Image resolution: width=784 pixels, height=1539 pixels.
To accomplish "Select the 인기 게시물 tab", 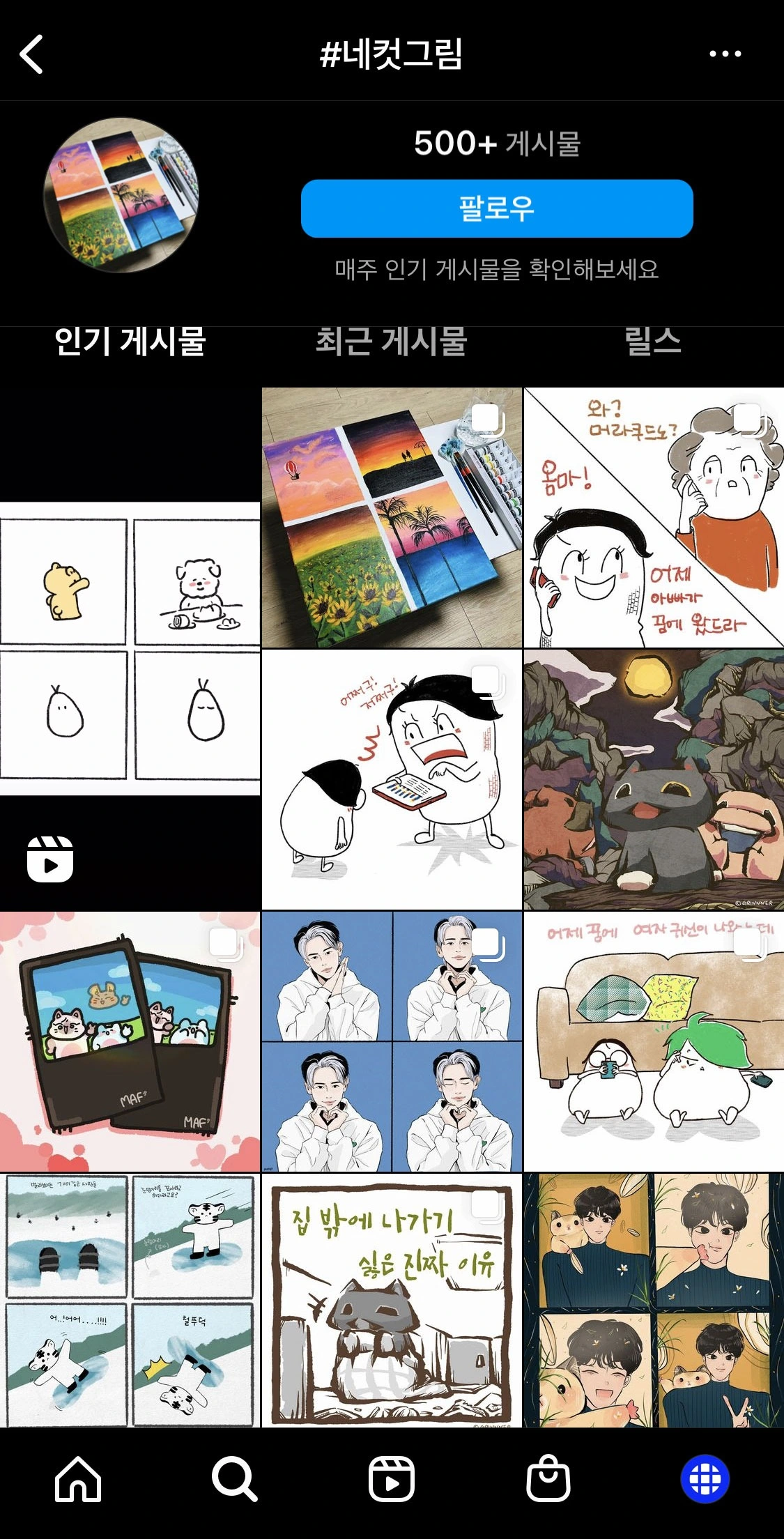I will point(130,342).
